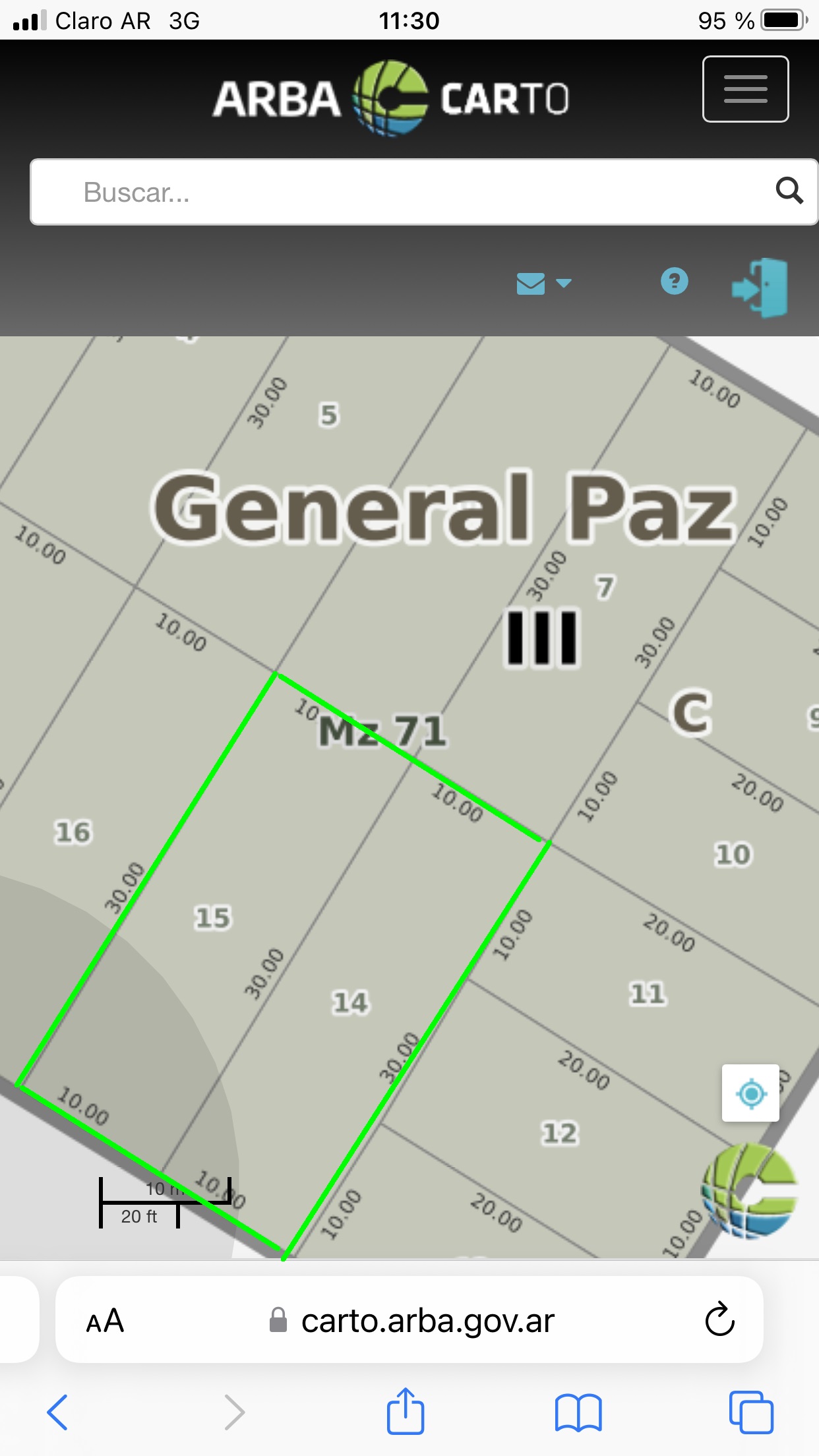Open Safari bookmarks book icon
This screenshot has width=819, height=1456.
[578, 1412]
